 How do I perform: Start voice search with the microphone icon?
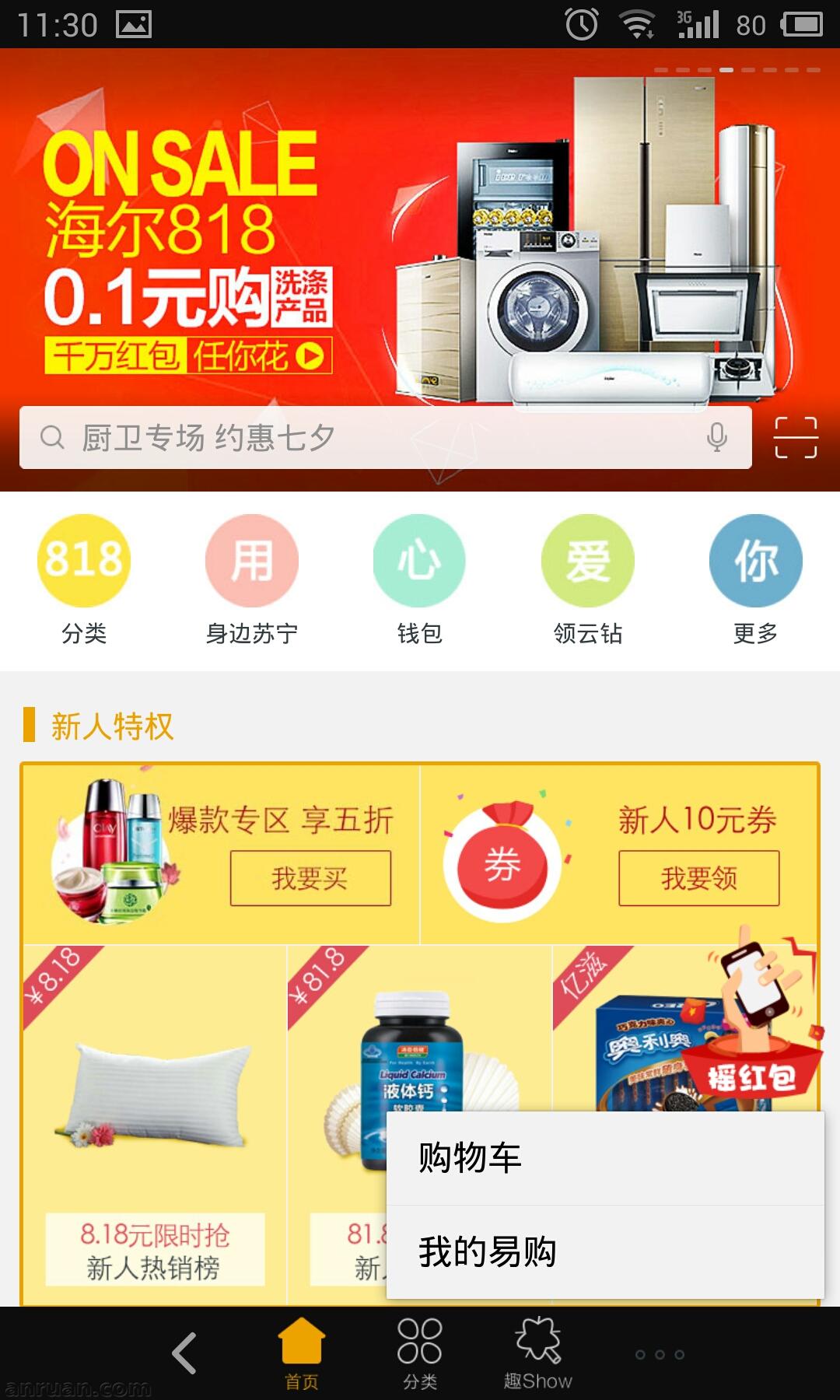pyautogui.click(x=716, y=438)
